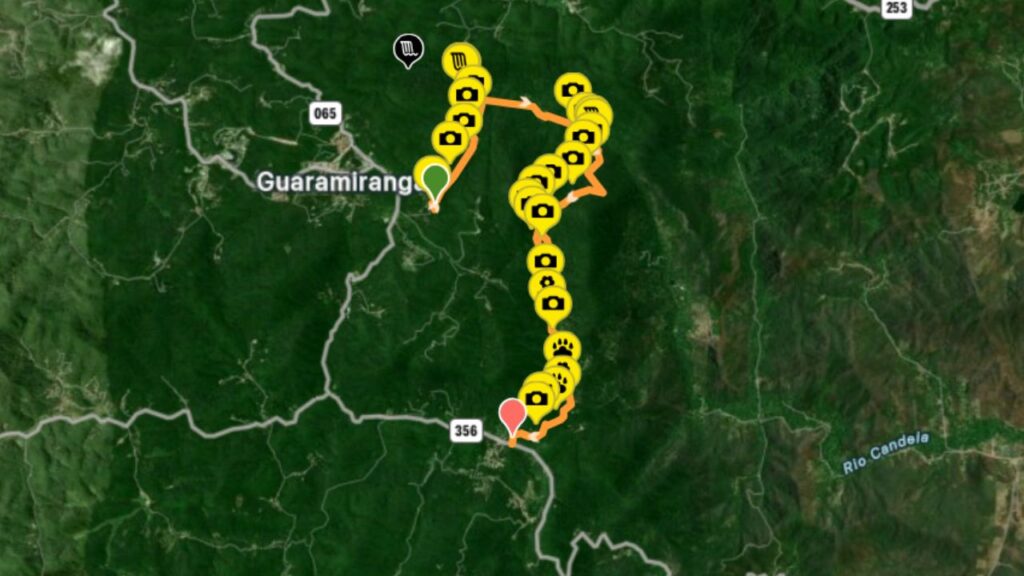Open the black waypoint marker

pyautogui.click(x=407, y=48)
